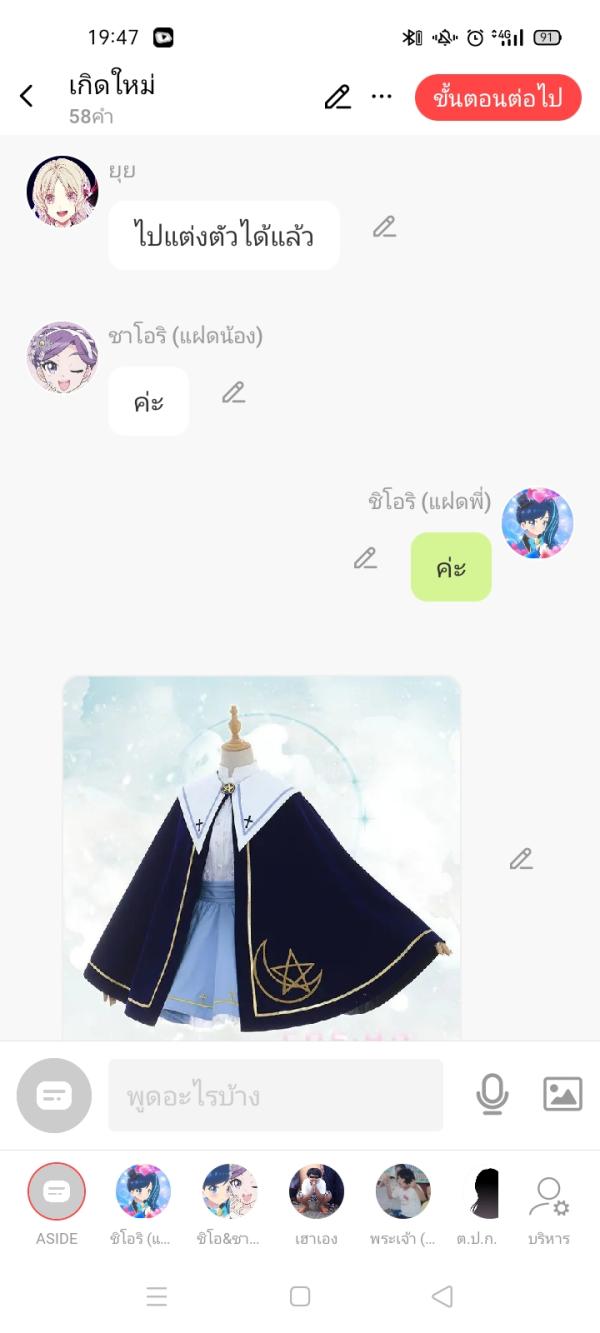The height and width of the screenshot is (1333, 600).
Task: Tap ขั้นตอนต่อไป next step button
Action: pyautogui.click(x=497, y=98)
